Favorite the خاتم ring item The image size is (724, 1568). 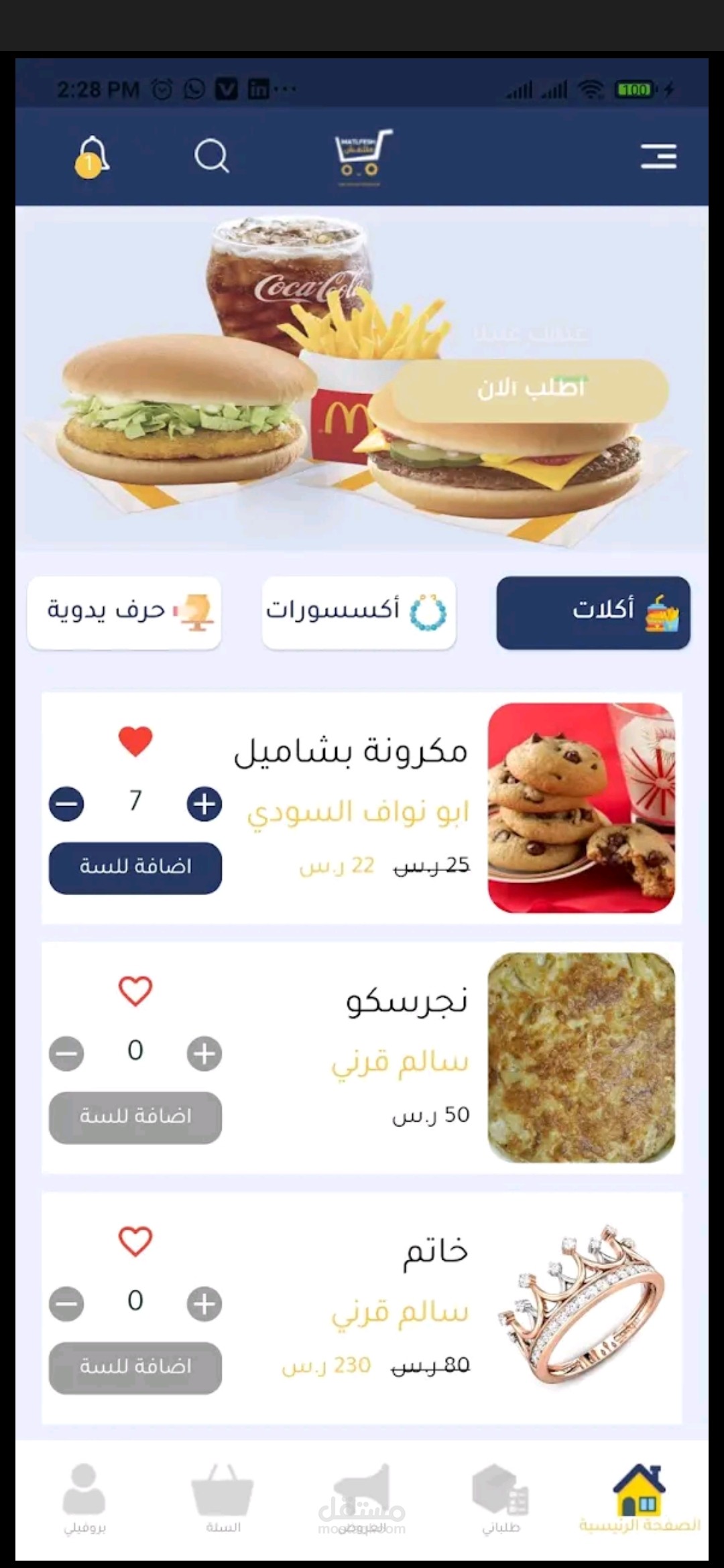click(135, 1241)
